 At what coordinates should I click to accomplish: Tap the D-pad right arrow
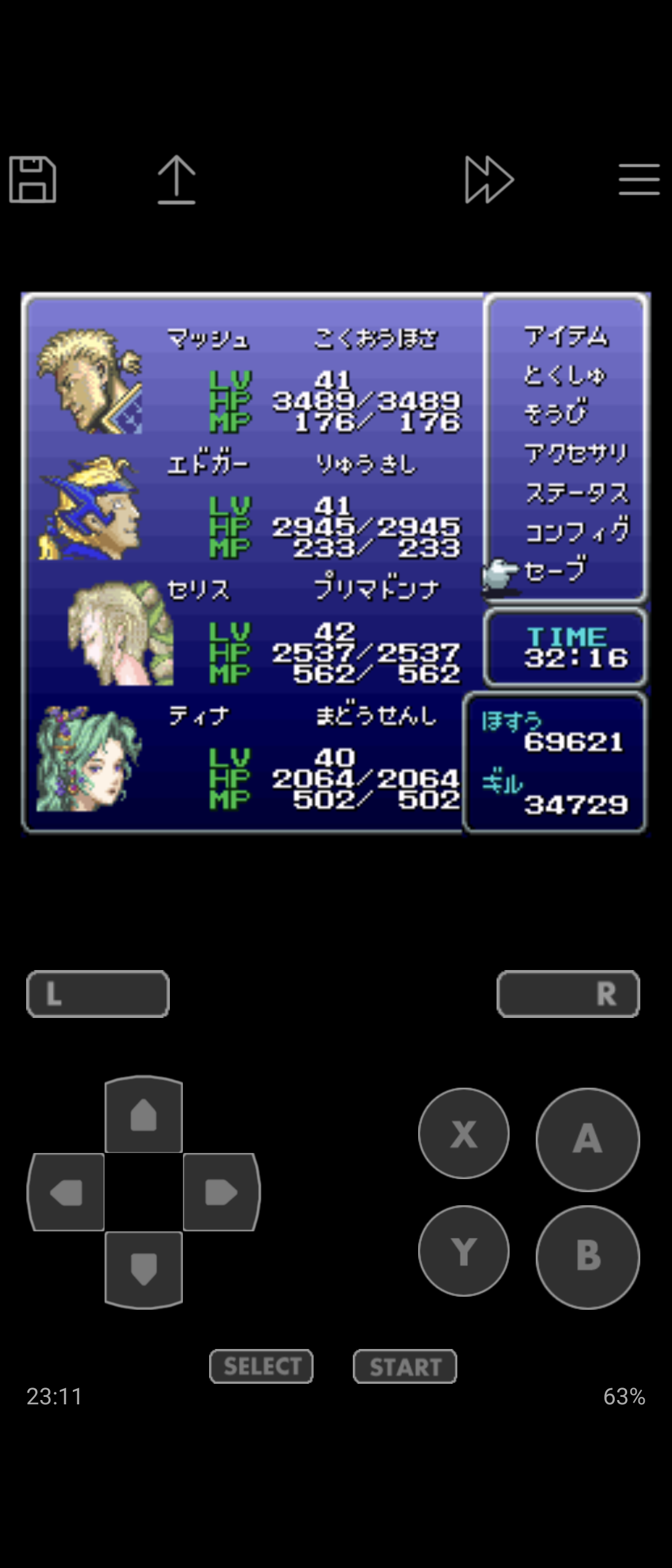pyautogui.click(x=222, y=1192)
